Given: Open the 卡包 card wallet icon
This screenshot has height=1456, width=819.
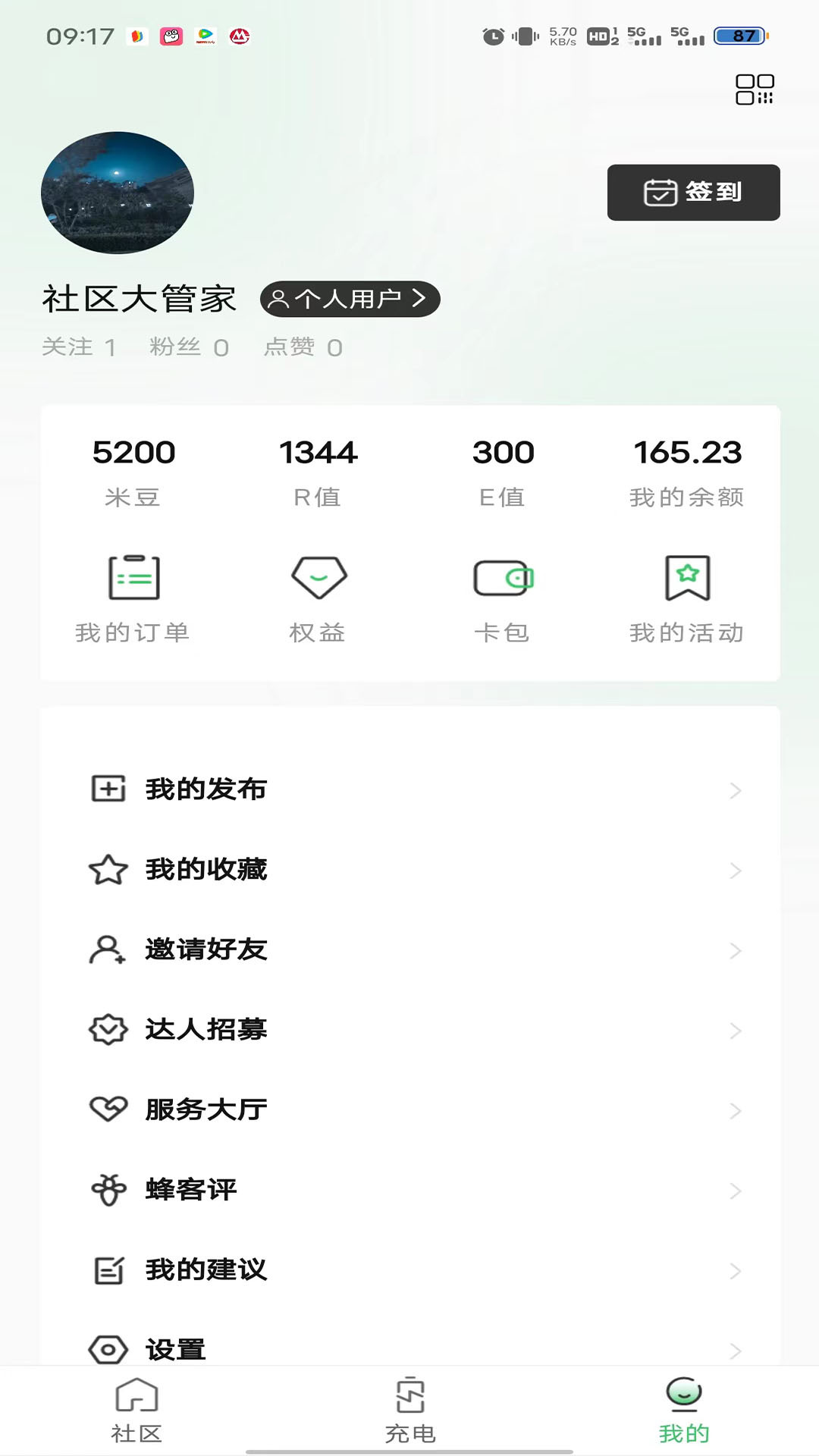Looking at the screenshot, I should point(504,576).
